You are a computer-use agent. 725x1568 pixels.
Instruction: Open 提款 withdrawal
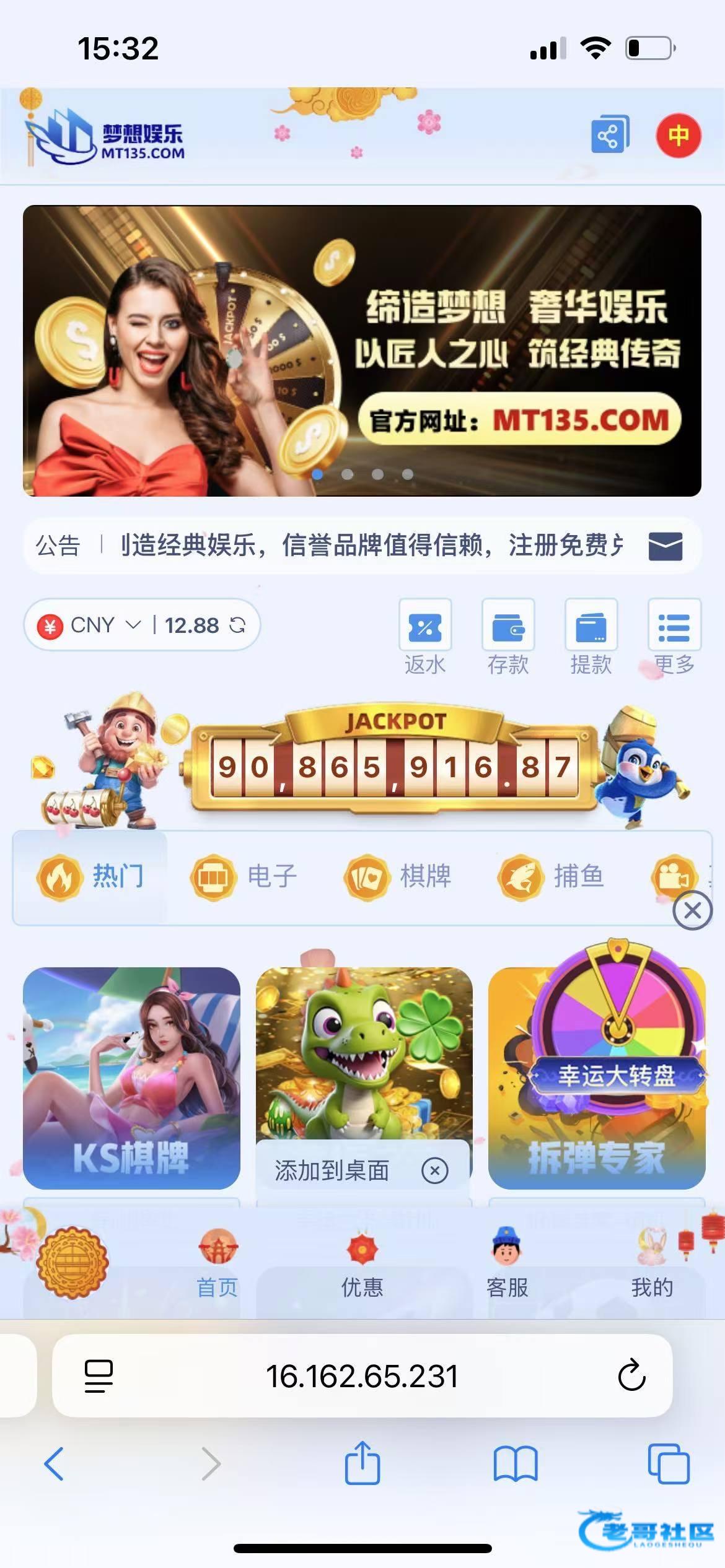[x=591, y=637]
